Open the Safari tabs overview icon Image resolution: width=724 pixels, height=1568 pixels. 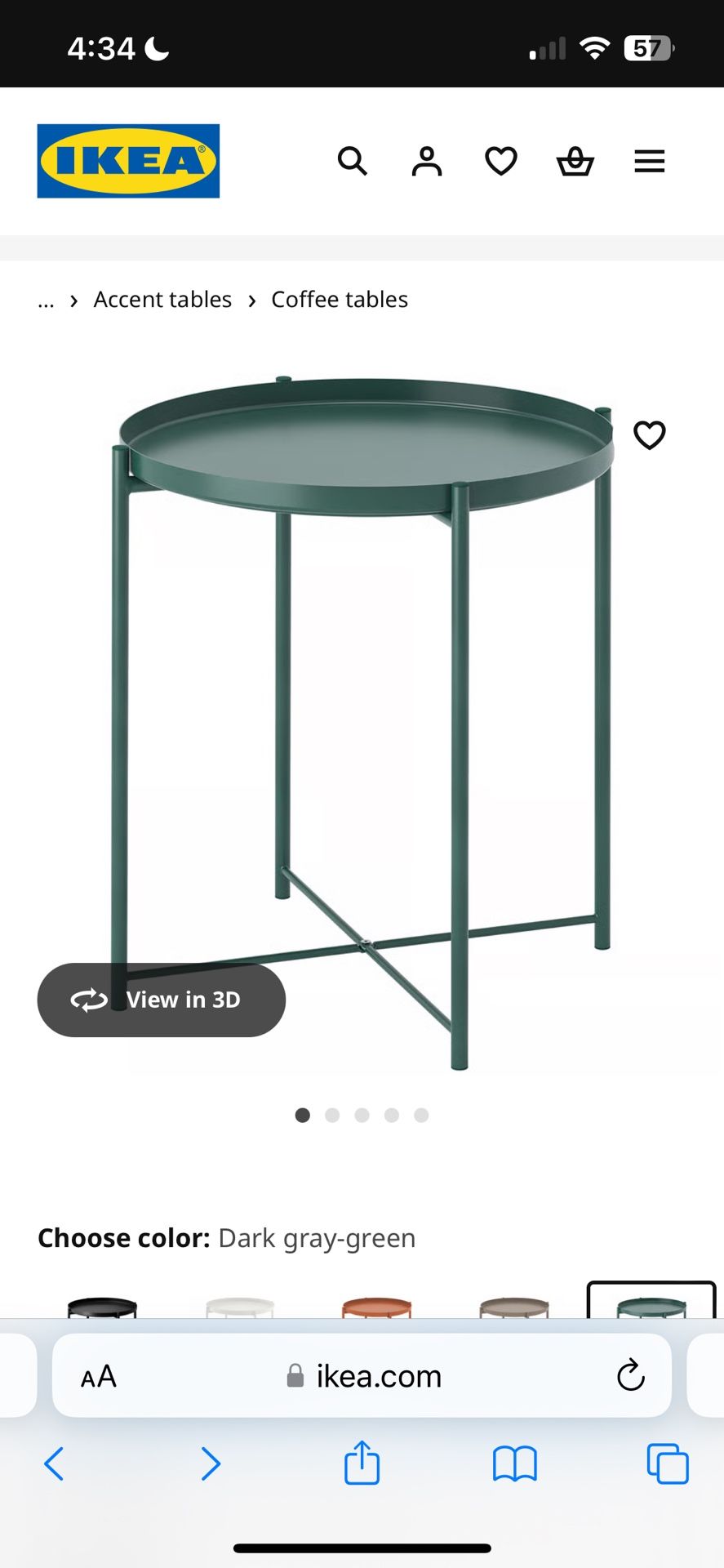pyautogui.click(x=667, y=1463)
